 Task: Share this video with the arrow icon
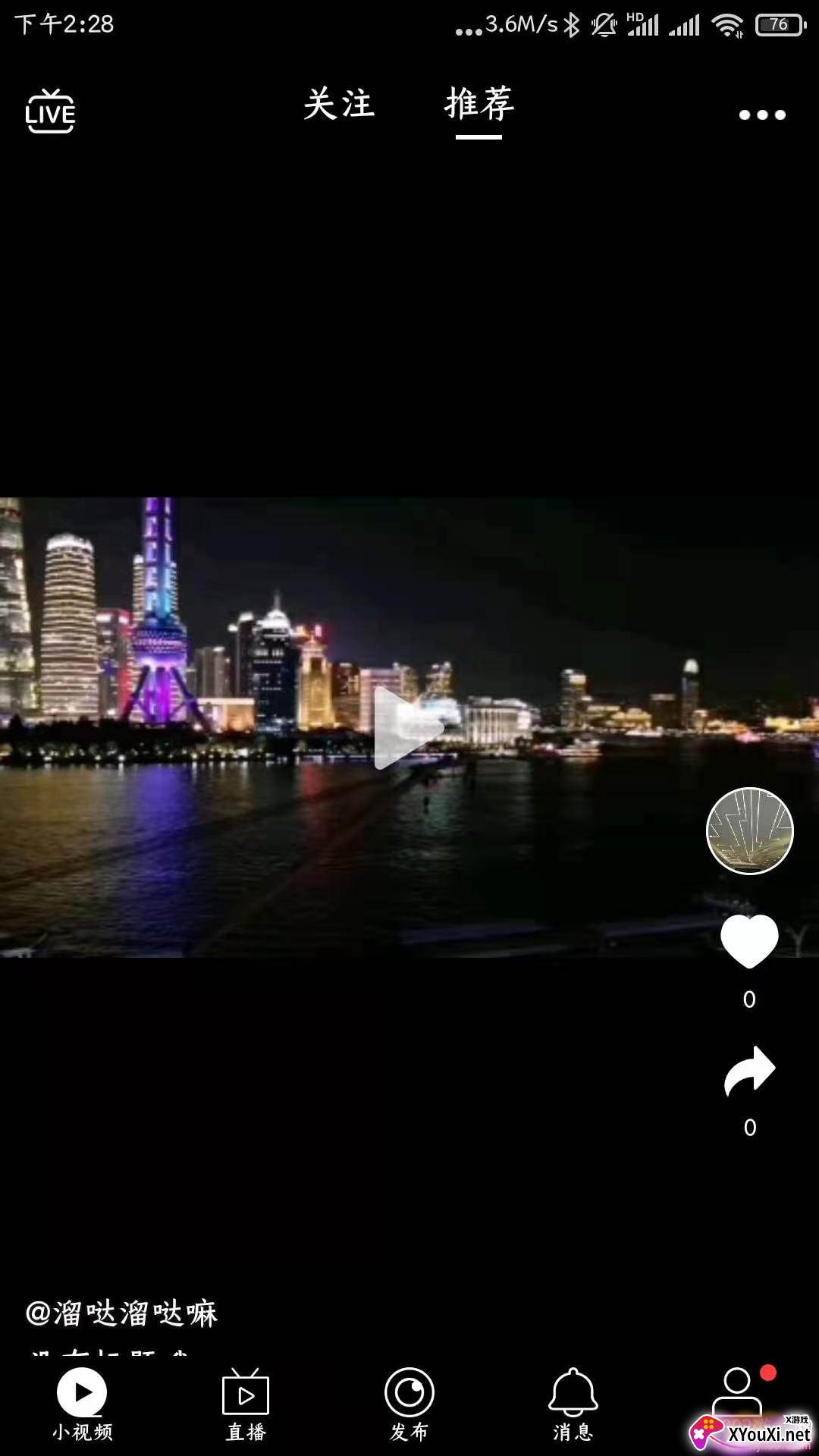(749, 1071)
